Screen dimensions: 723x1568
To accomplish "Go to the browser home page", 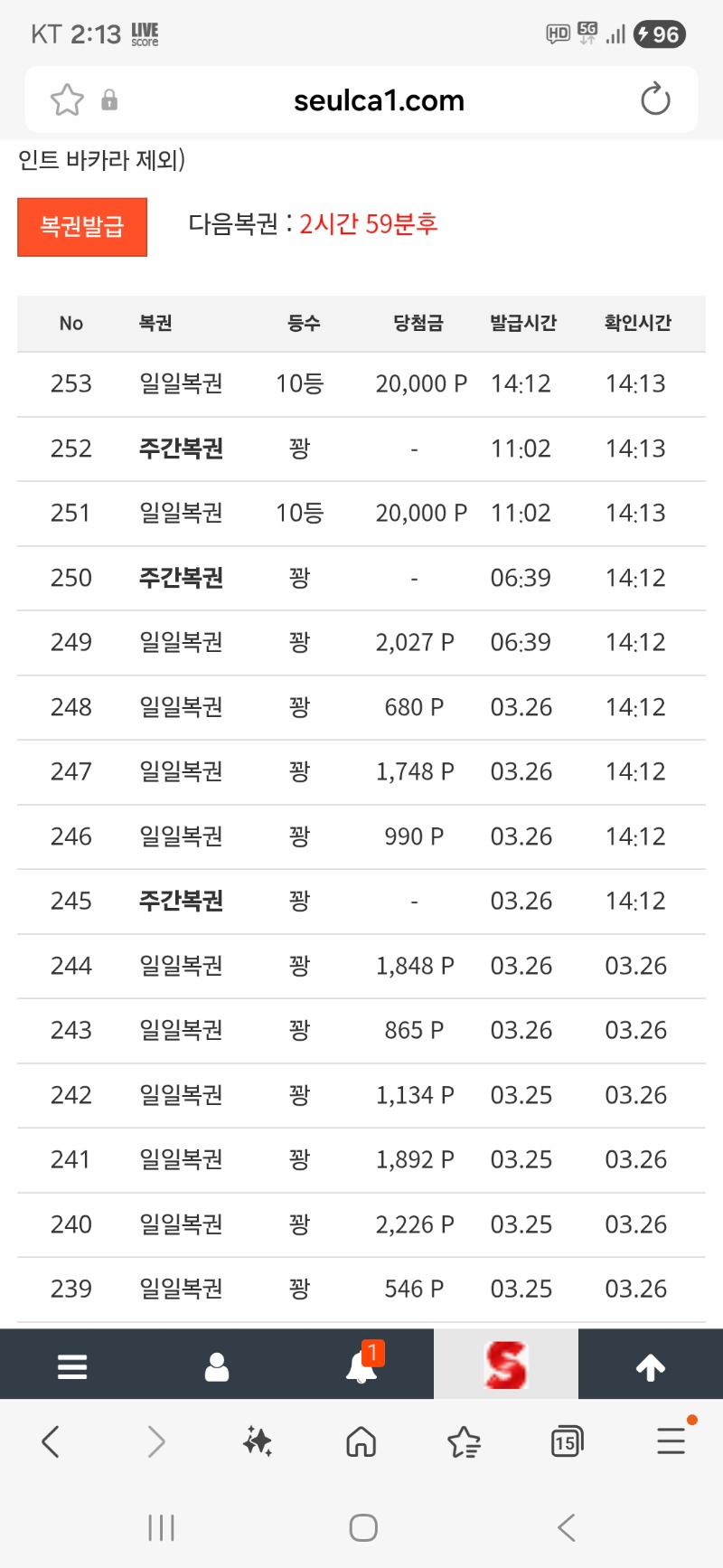I will 361,1441.
